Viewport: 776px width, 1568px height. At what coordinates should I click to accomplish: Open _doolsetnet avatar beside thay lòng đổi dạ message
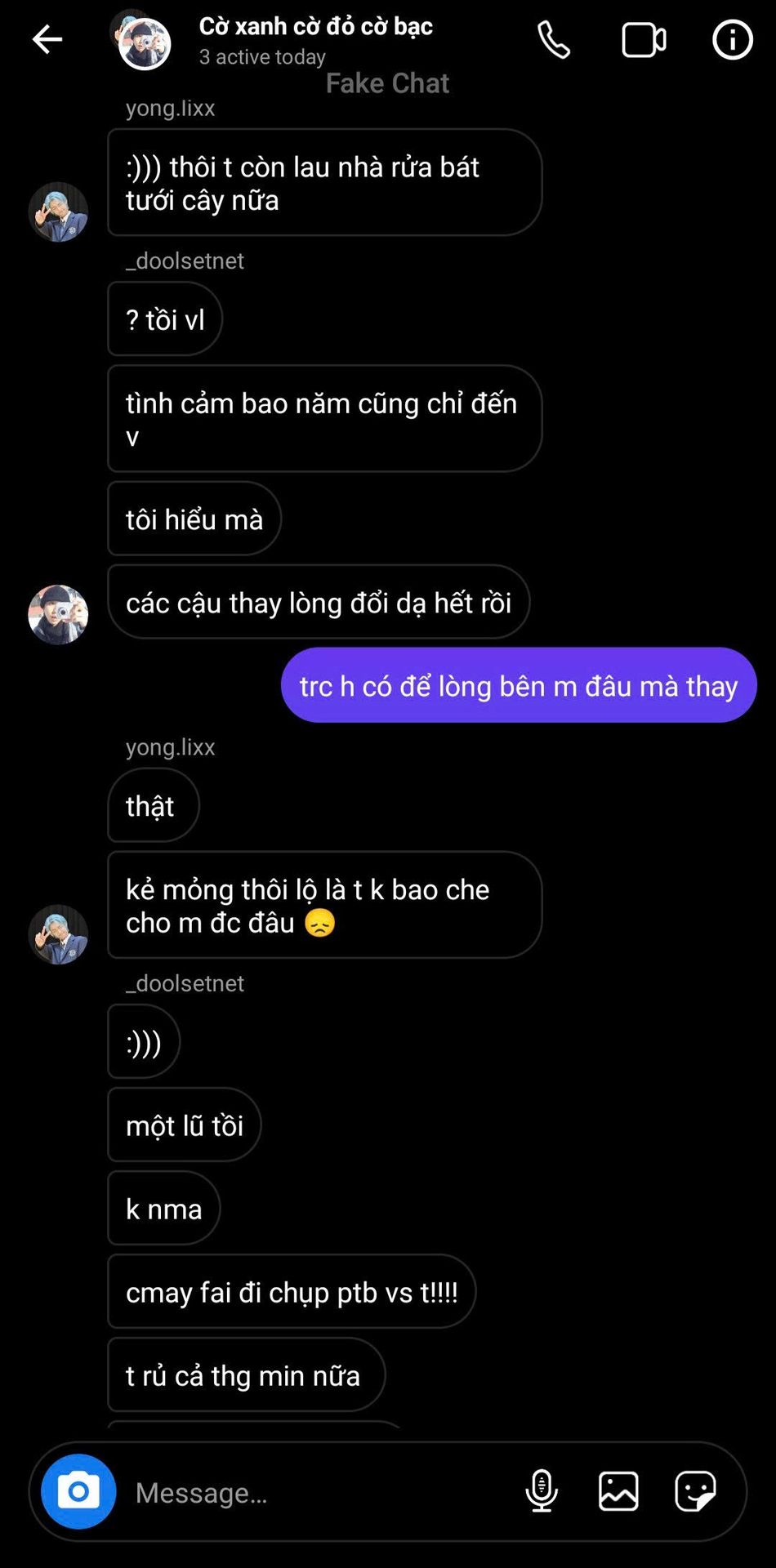coord(58,615)
